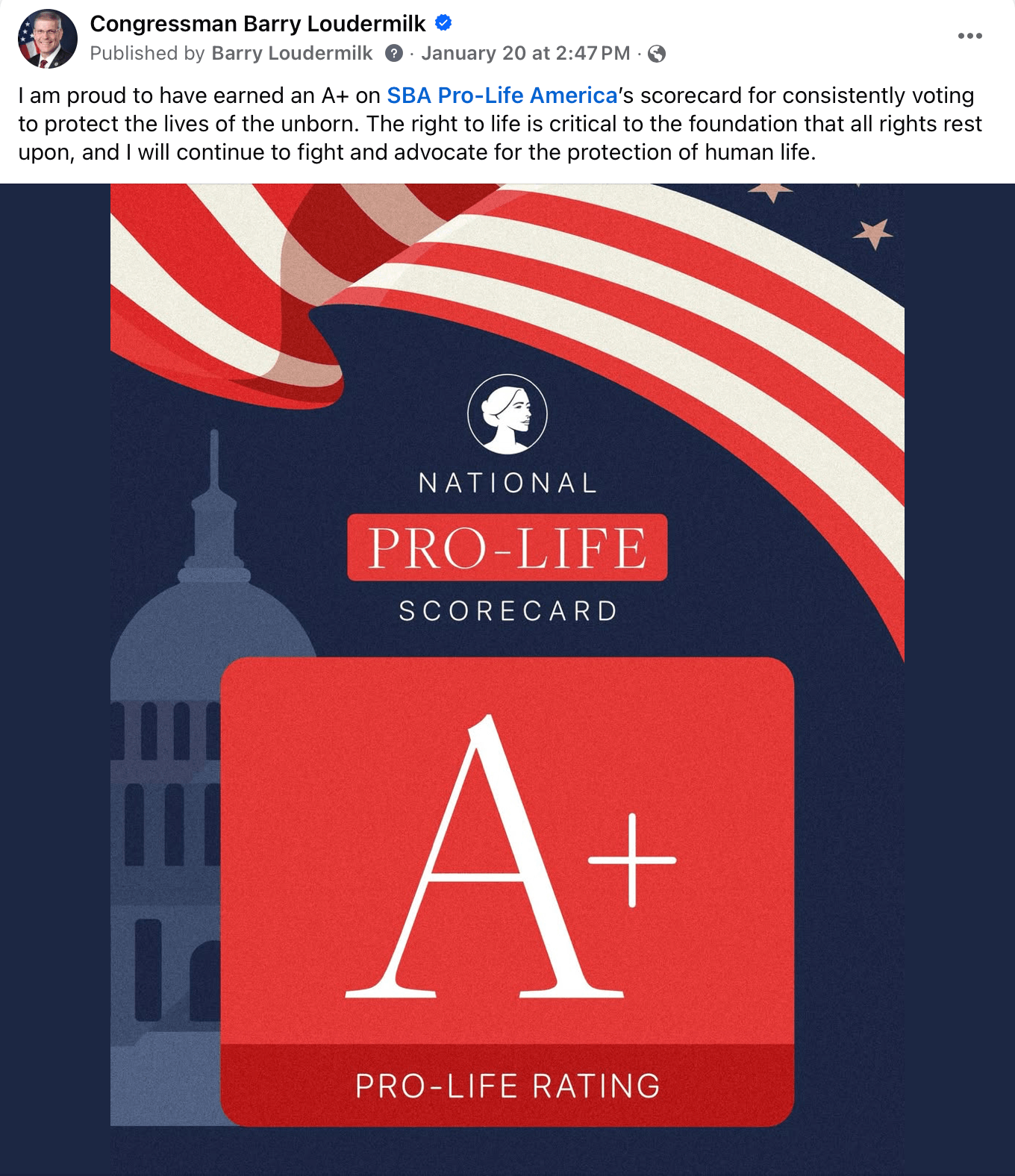This screenshot has height=1176, width=1015.
Task: Open the A+ scorecard image full screen
Action: click(507, 672)
